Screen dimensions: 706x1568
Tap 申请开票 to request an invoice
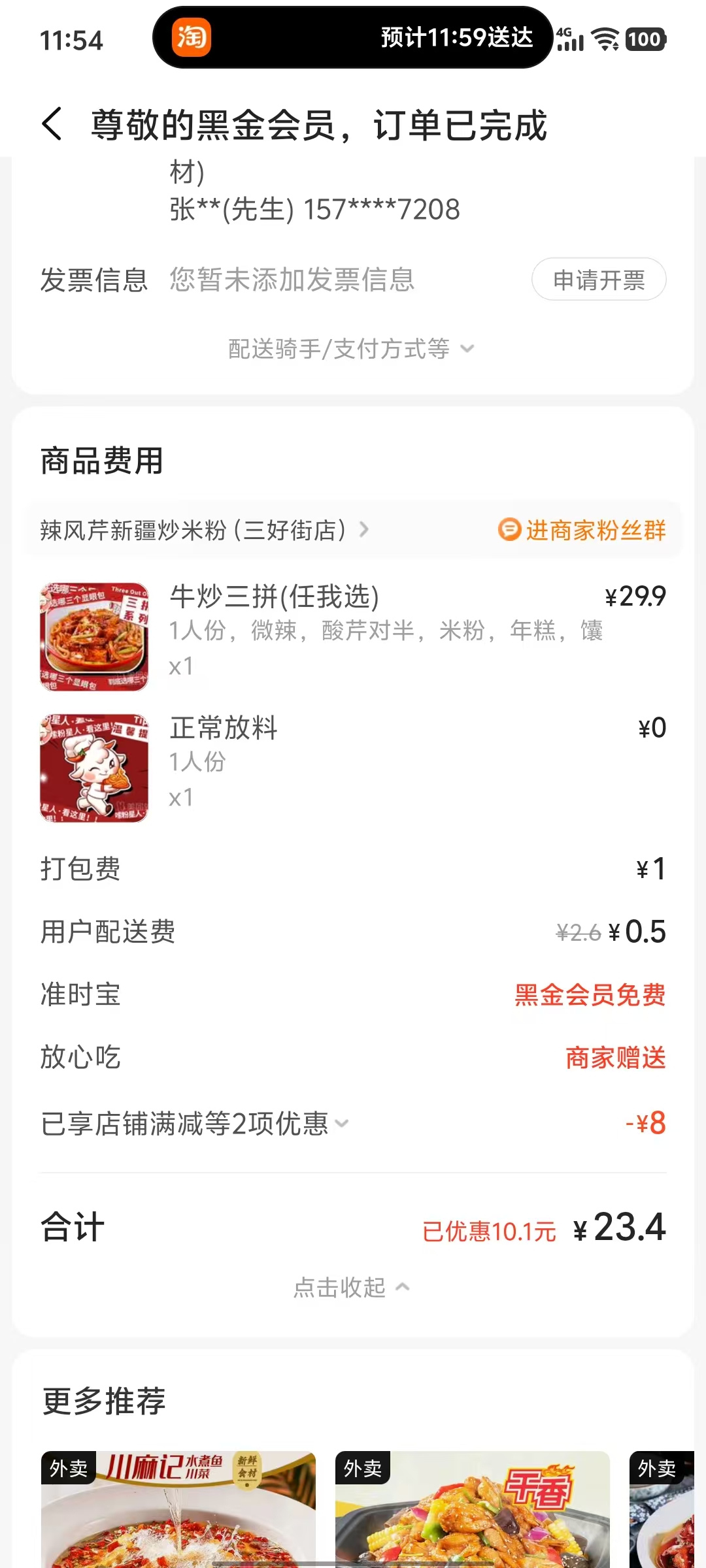(599, 280)
